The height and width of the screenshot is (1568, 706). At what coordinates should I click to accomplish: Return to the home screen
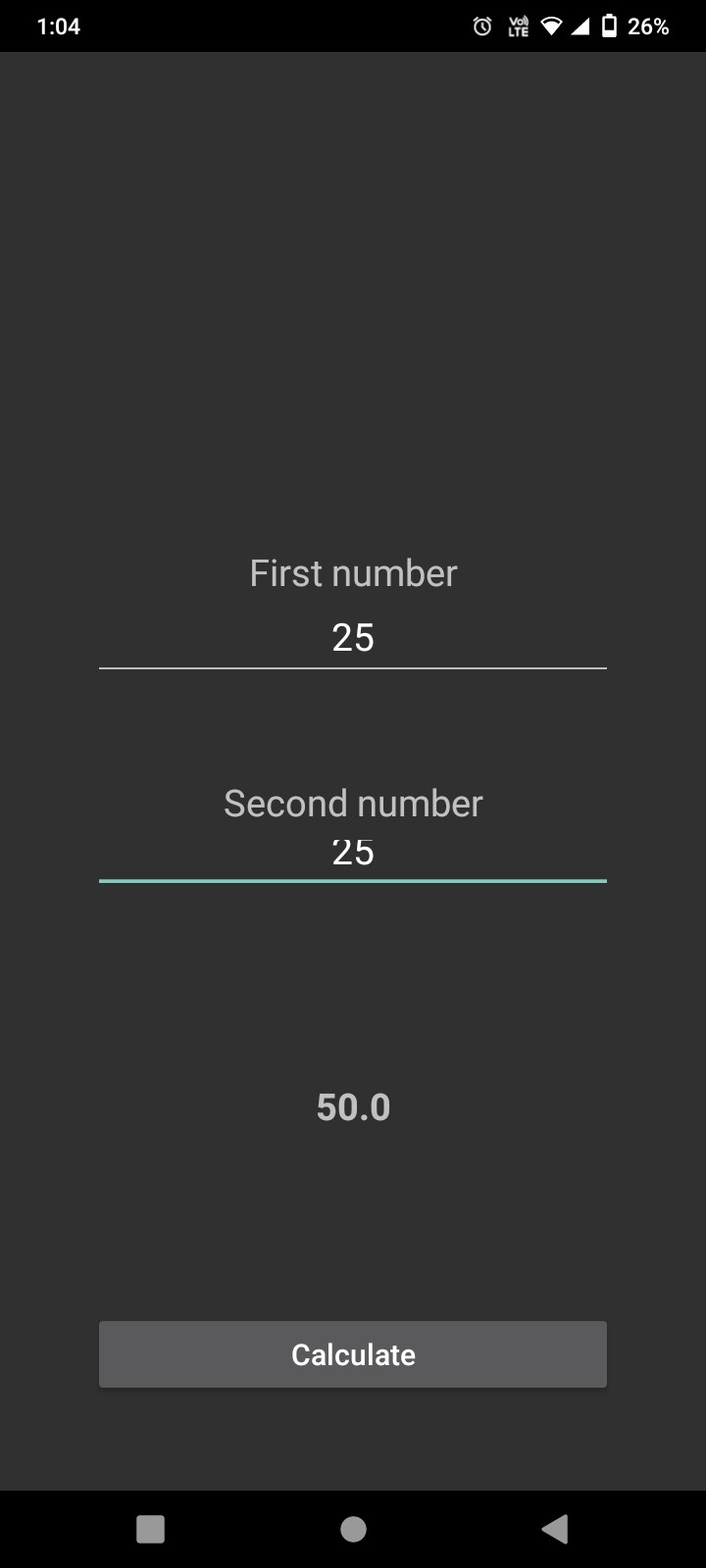pos(353,1529)
